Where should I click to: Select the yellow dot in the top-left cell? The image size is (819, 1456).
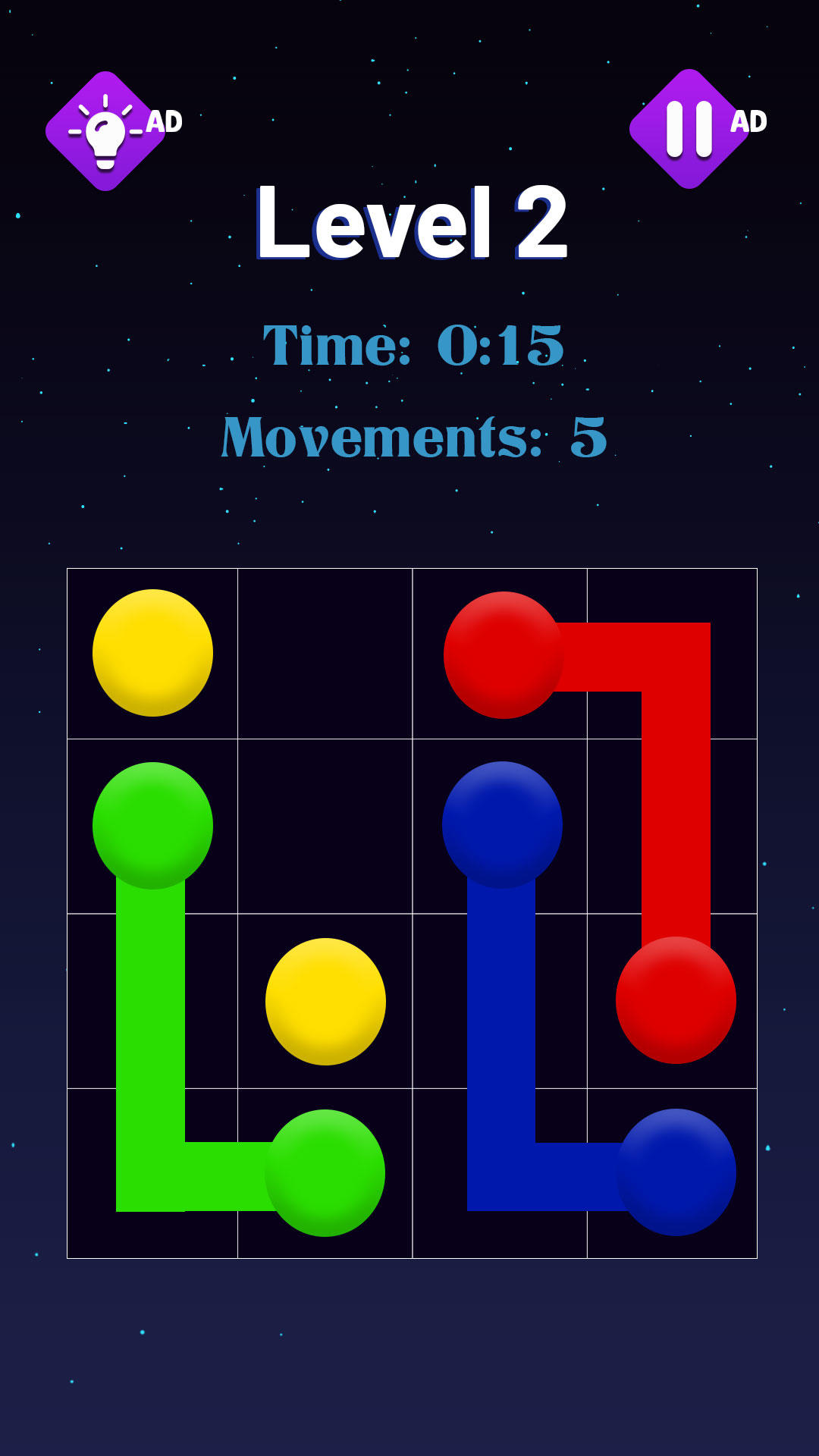click(x=154, y=652)
